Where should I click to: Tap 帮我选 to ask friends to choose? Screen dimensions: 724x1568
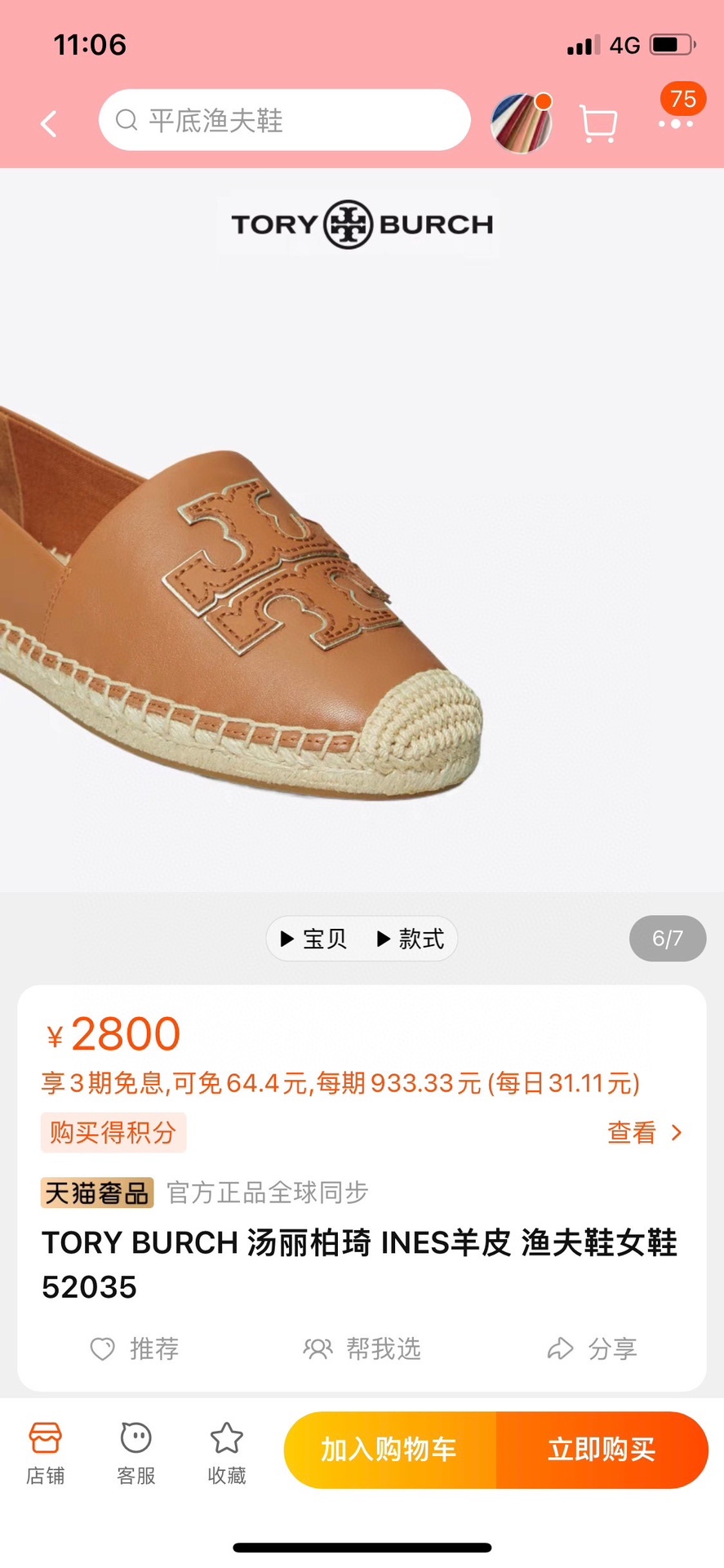[x=362, y=1348]
